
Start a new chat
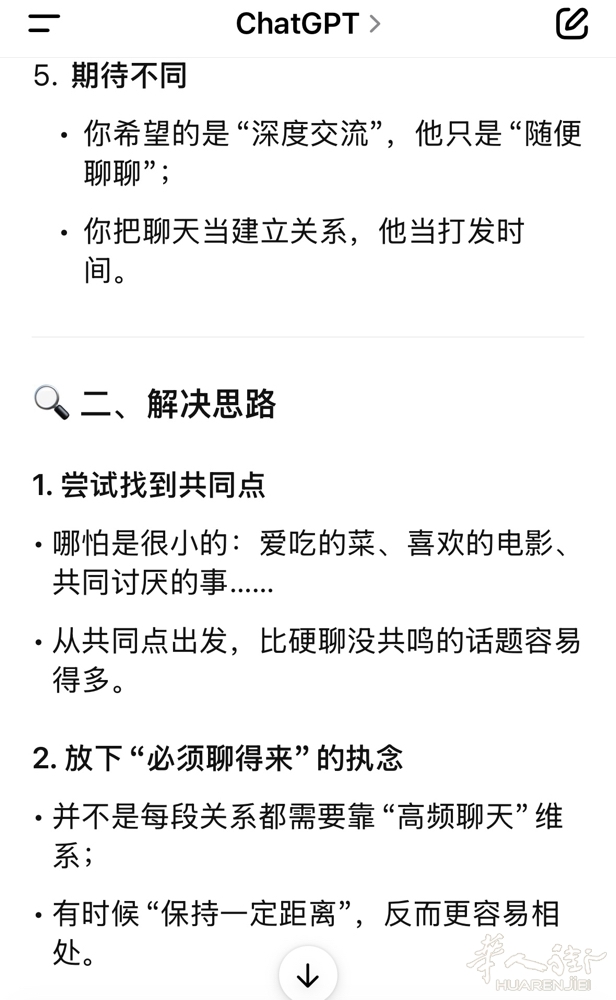572,23
